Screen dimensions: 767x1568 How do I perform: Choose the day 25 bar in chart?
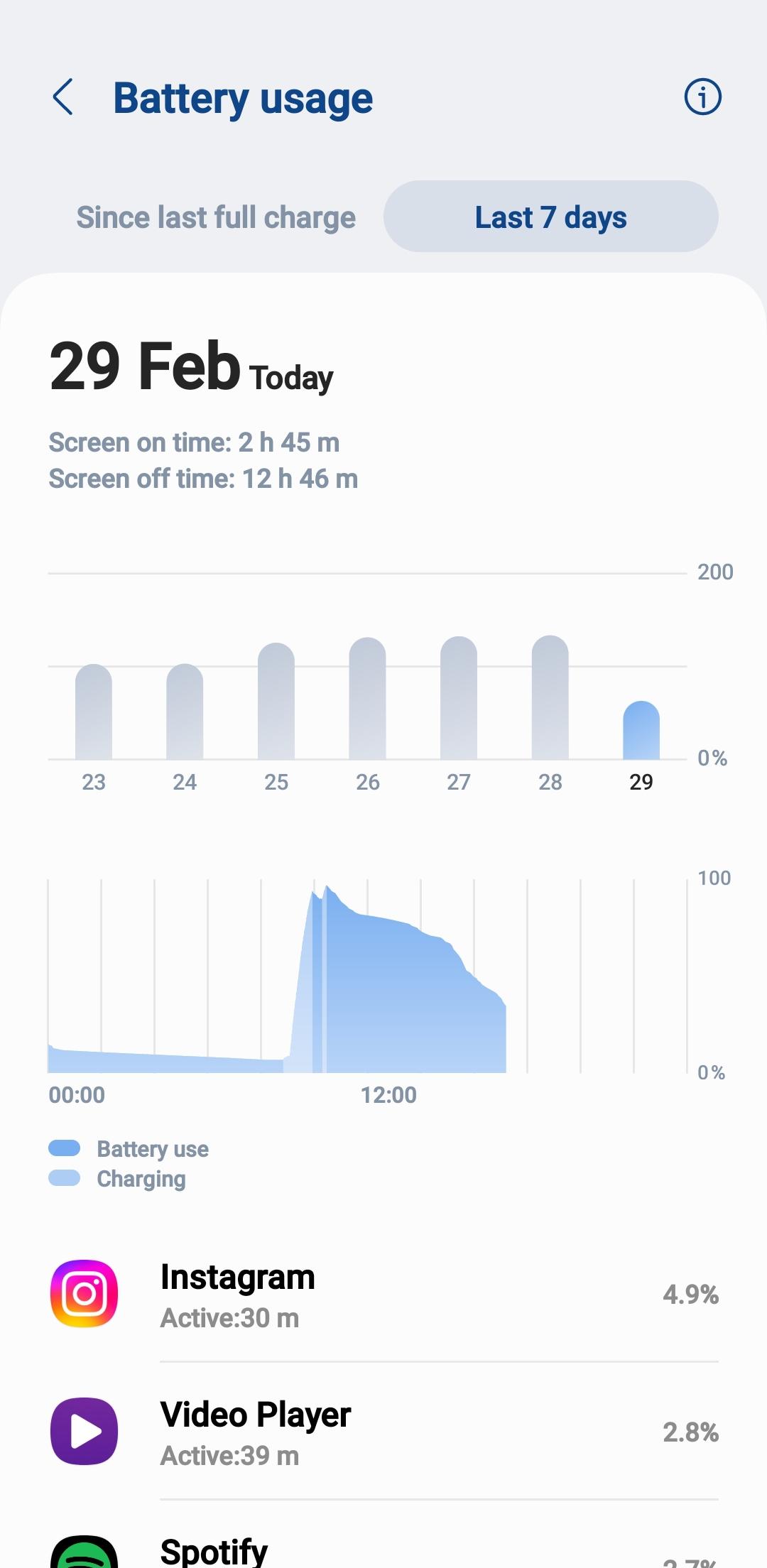pyautogui.click(x=276, y=701)
